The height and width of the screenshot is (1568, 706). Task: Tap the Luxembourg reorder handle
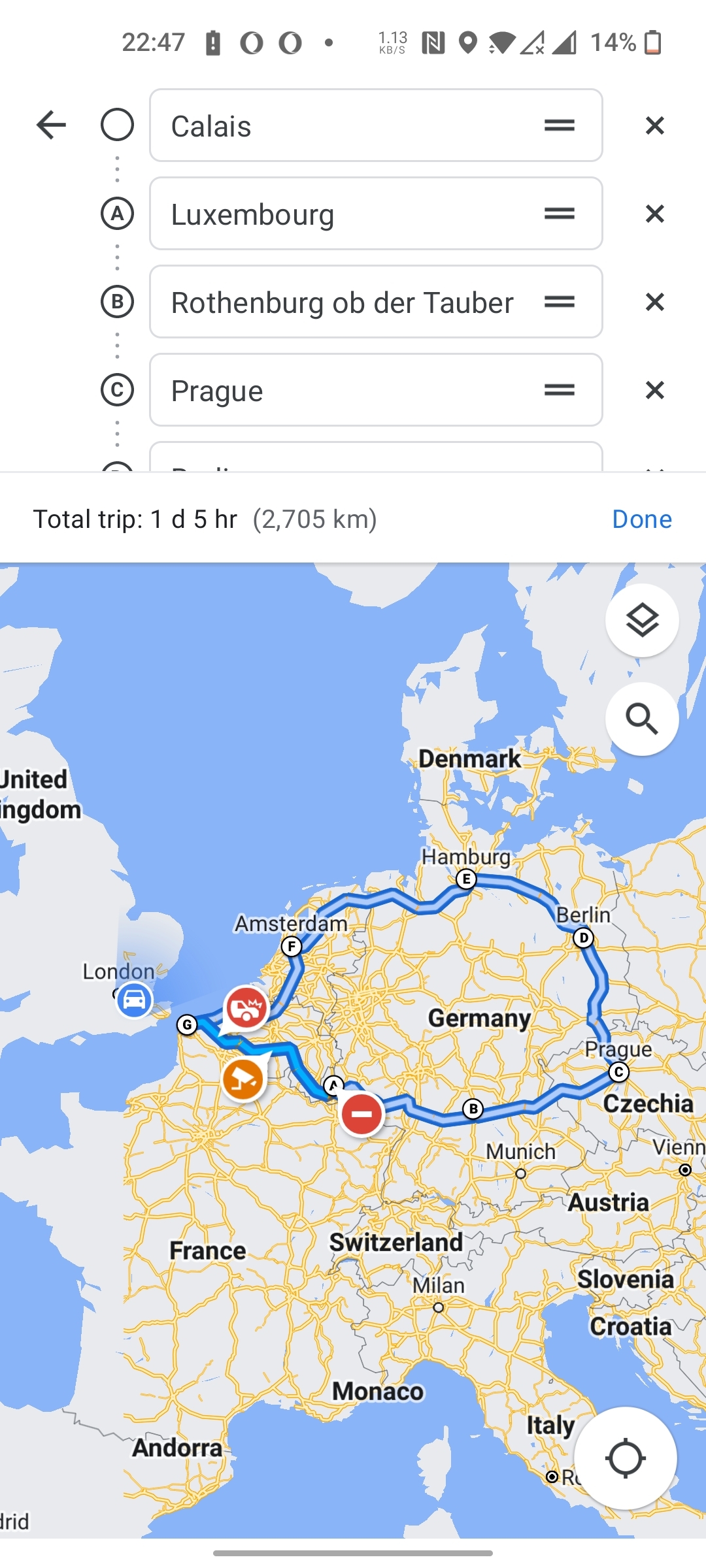coord(559,214)
